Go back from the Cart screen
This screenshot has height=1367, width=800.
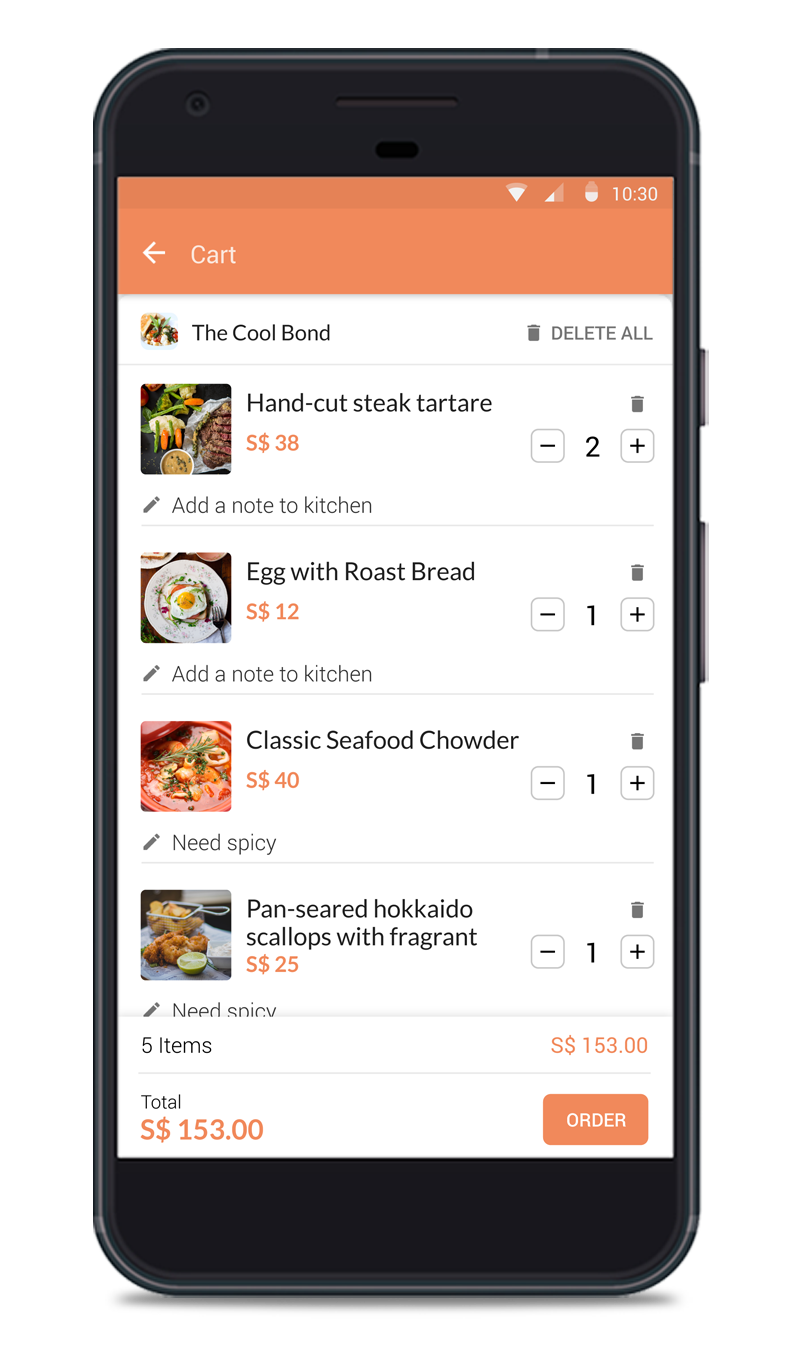pos(154,253)
